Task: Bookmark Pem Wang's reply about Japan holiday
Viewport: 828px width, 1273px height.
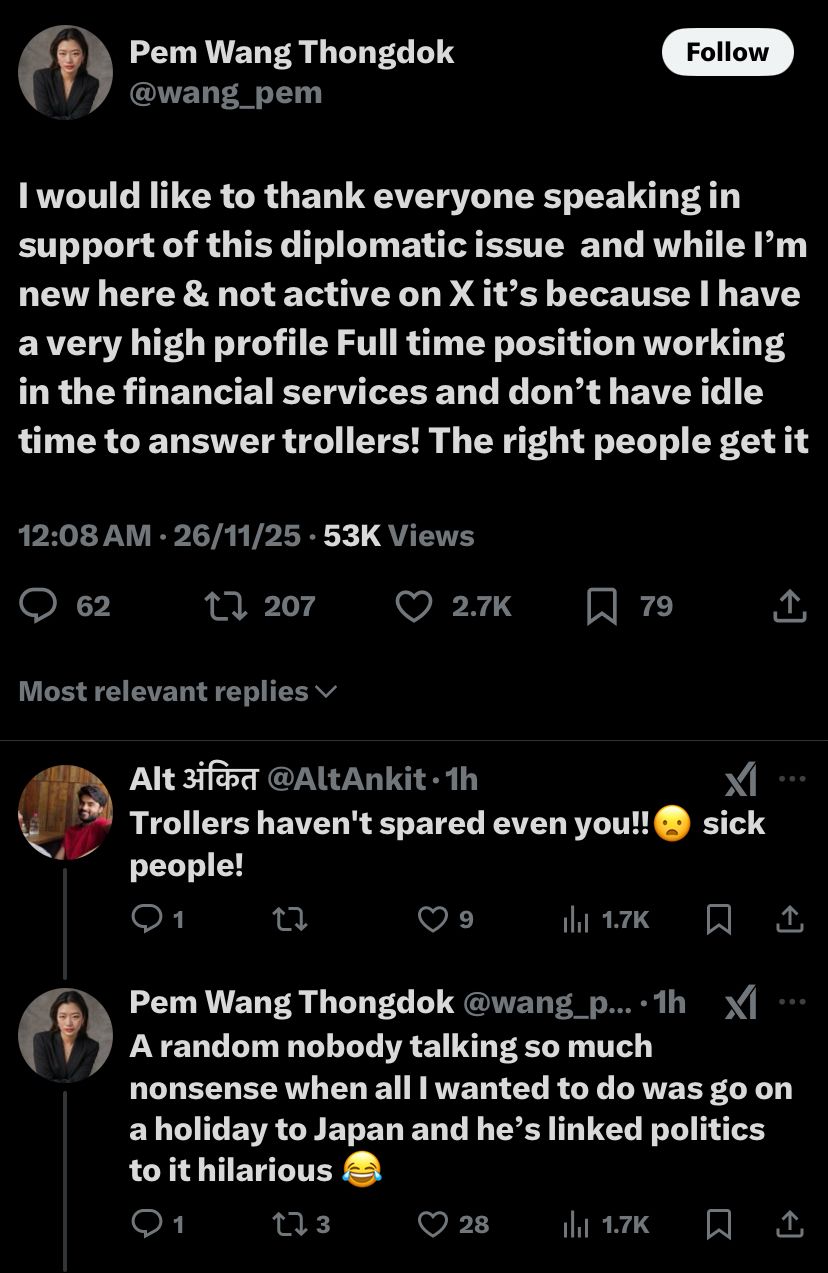Action: [x=718, y=1224]
